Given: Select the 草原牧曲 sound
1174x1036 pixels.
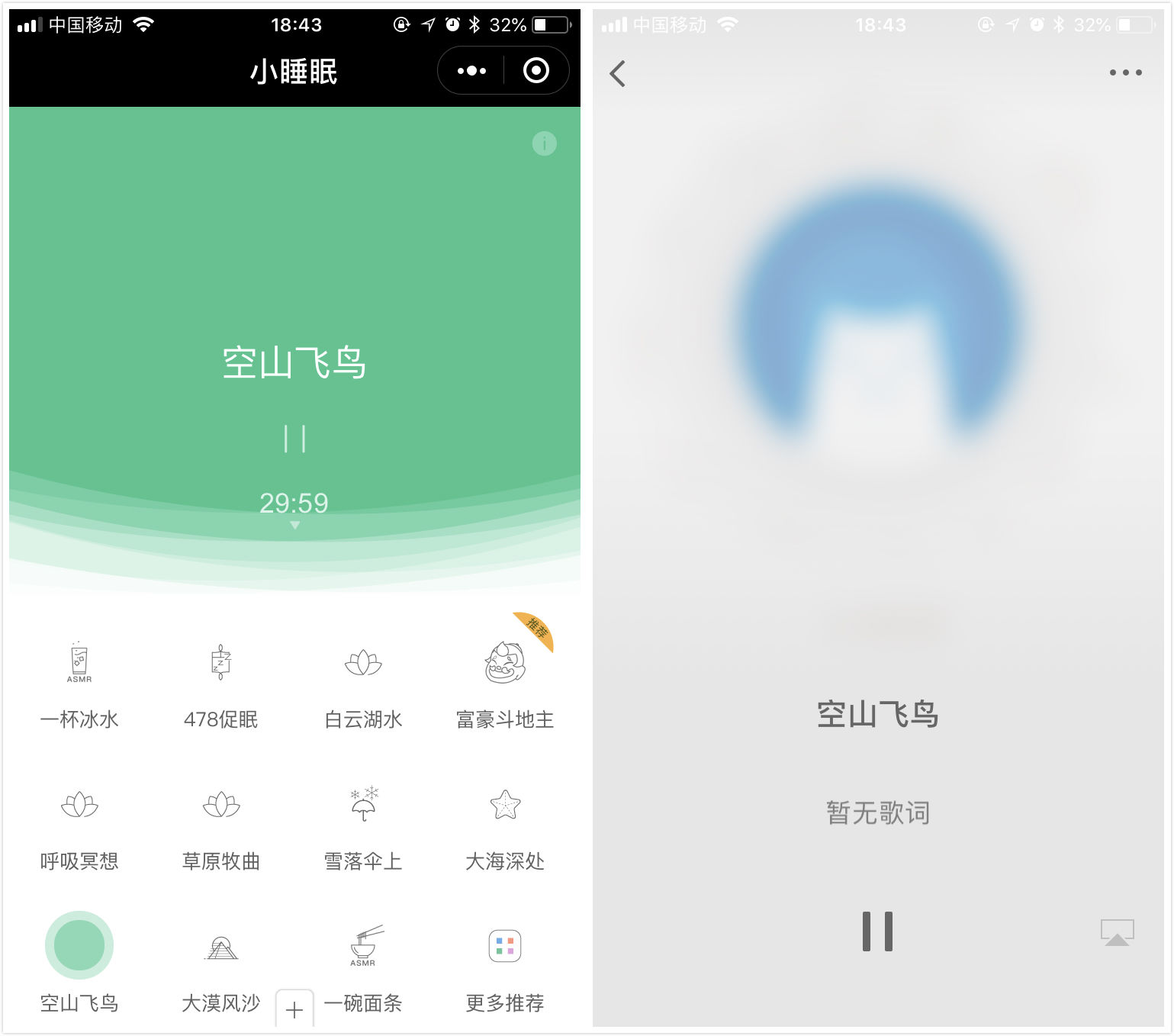Looking at the screenshot, I should tap(221, 805).
